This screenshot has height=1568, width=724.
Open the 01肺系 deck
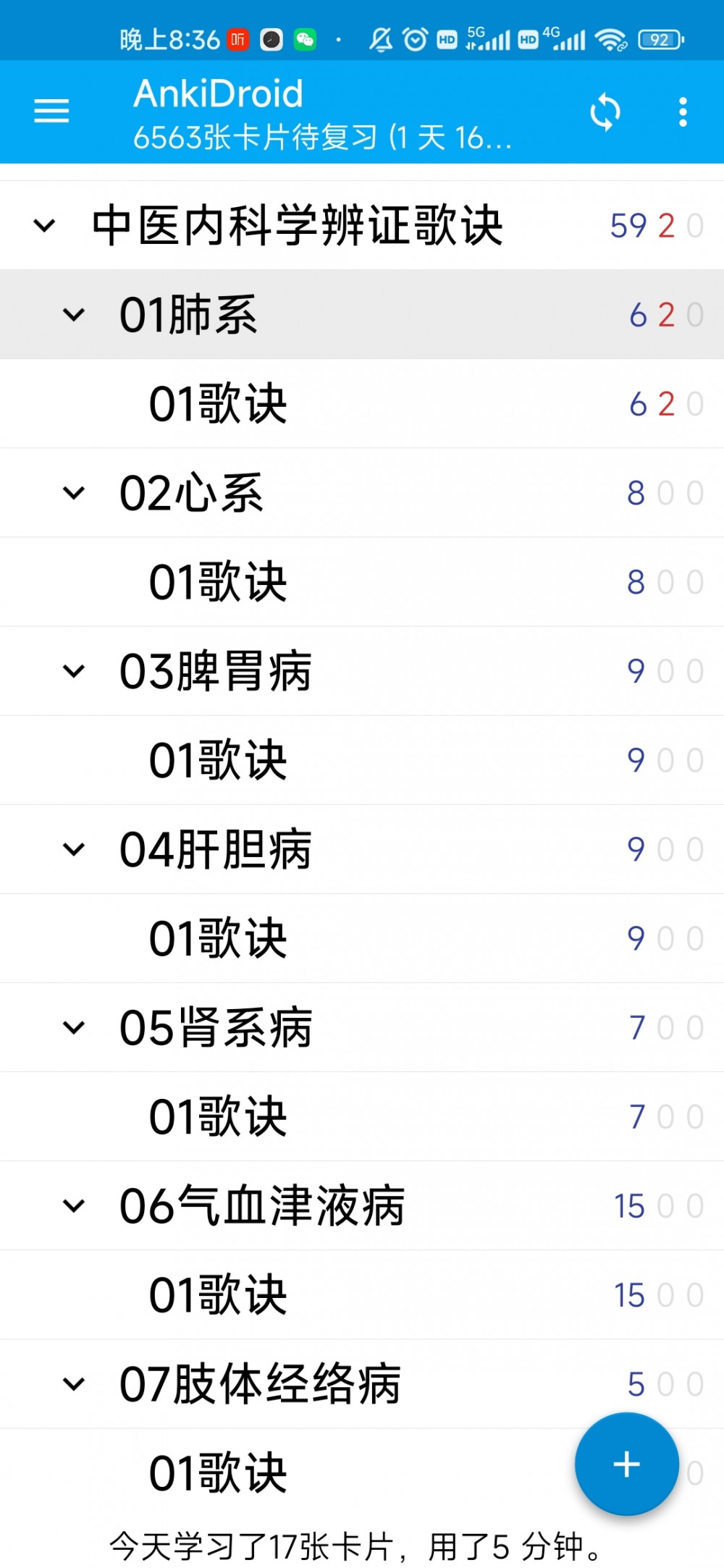point(362,314)
